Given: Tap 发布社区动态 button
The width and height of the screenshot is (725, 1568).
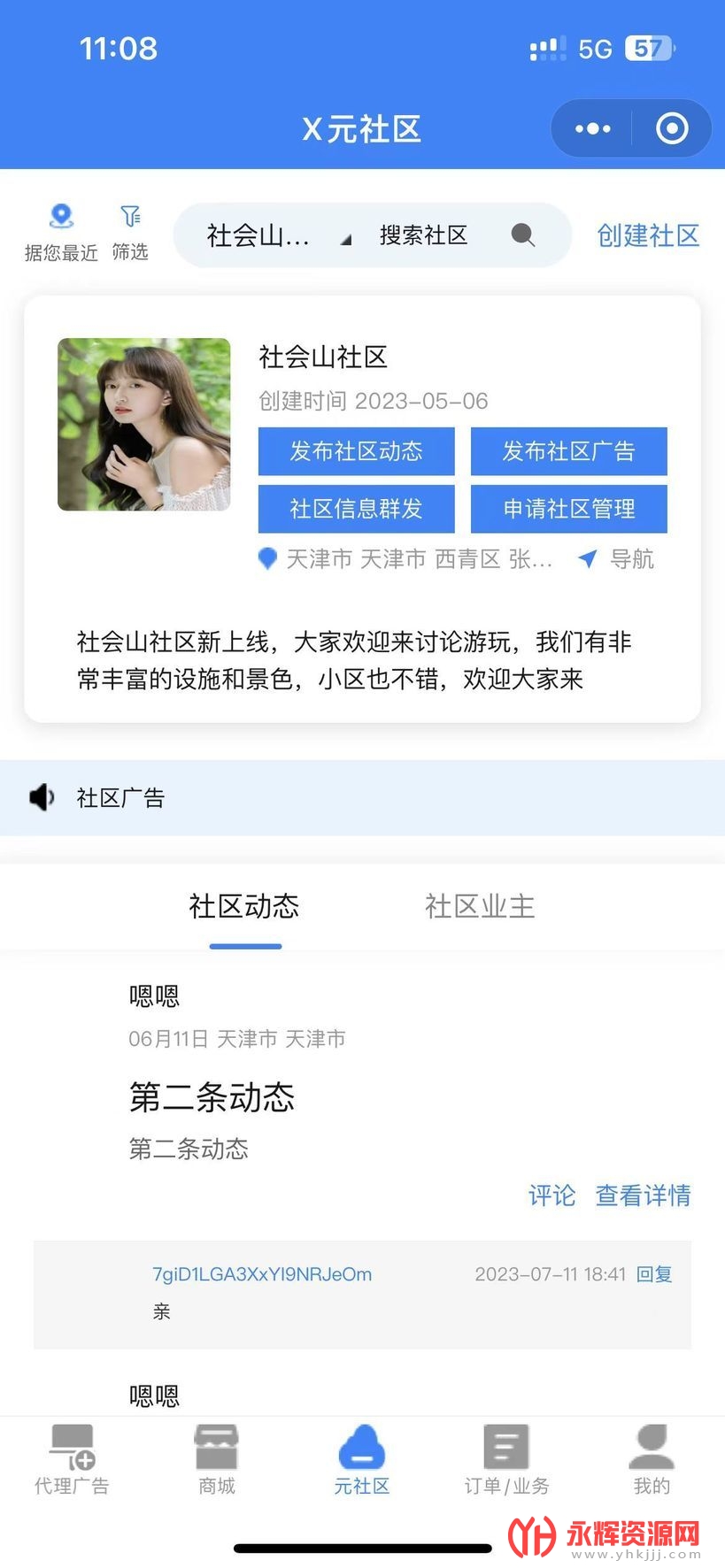Looking at the screenshot, I should click(x=356, y=451).
